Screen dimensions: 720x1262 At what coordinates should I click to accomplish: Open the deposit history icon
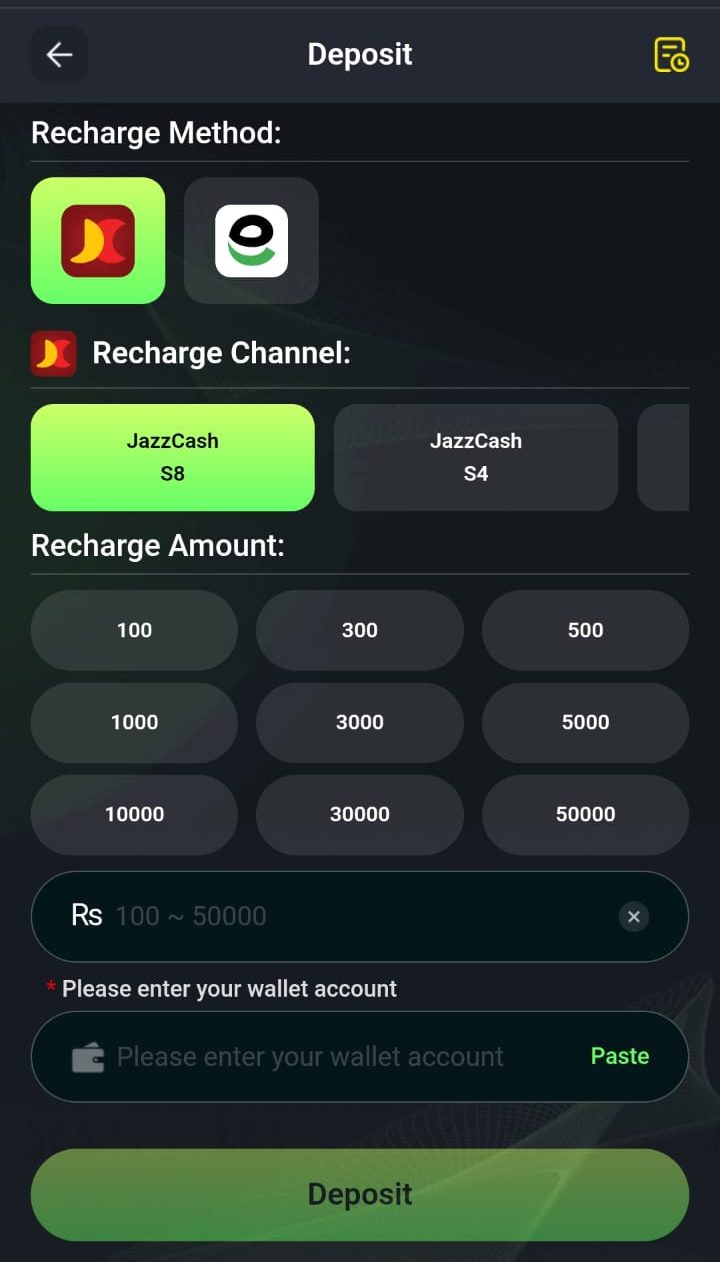[671, 54]
